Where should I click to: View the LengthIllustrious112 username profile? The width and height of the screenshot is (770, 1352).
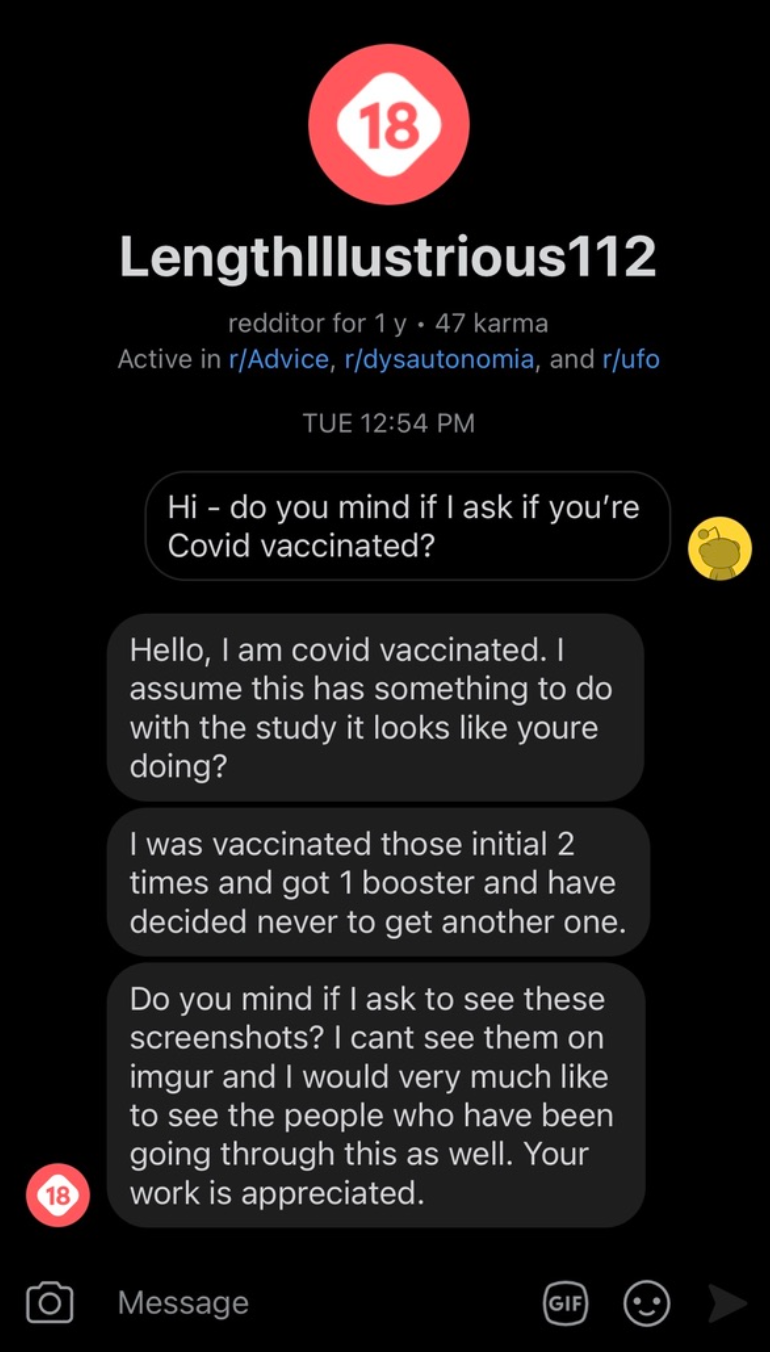388,257
